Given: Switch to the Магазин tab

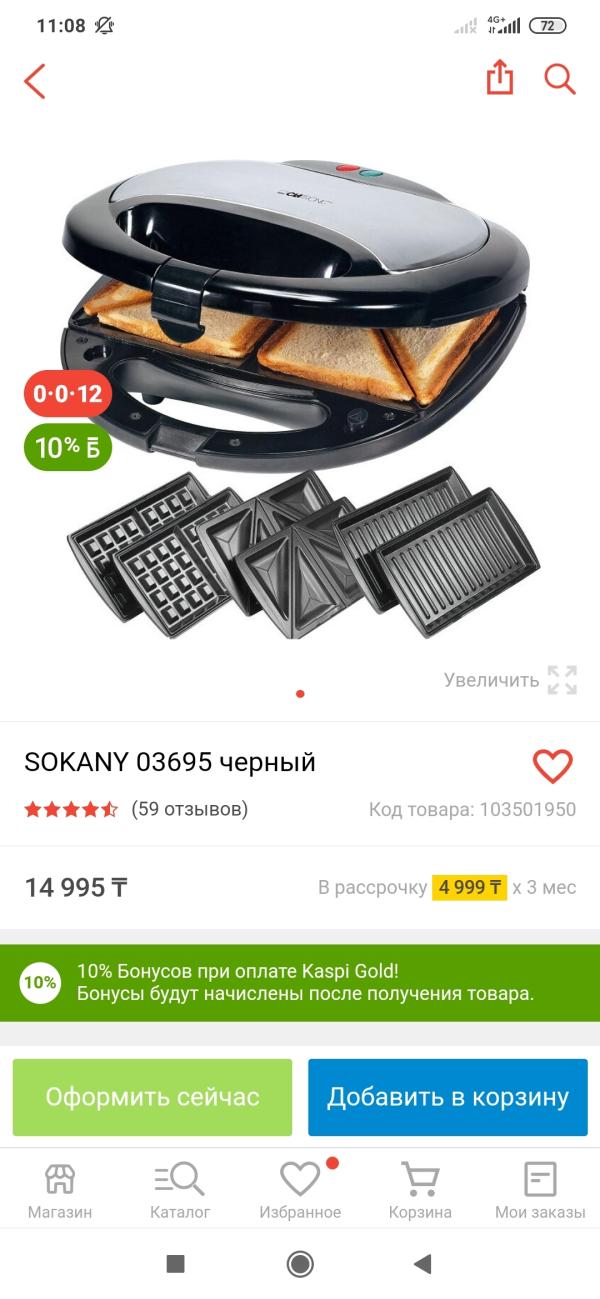Looking at the screenshot, I should [60, 1191].
